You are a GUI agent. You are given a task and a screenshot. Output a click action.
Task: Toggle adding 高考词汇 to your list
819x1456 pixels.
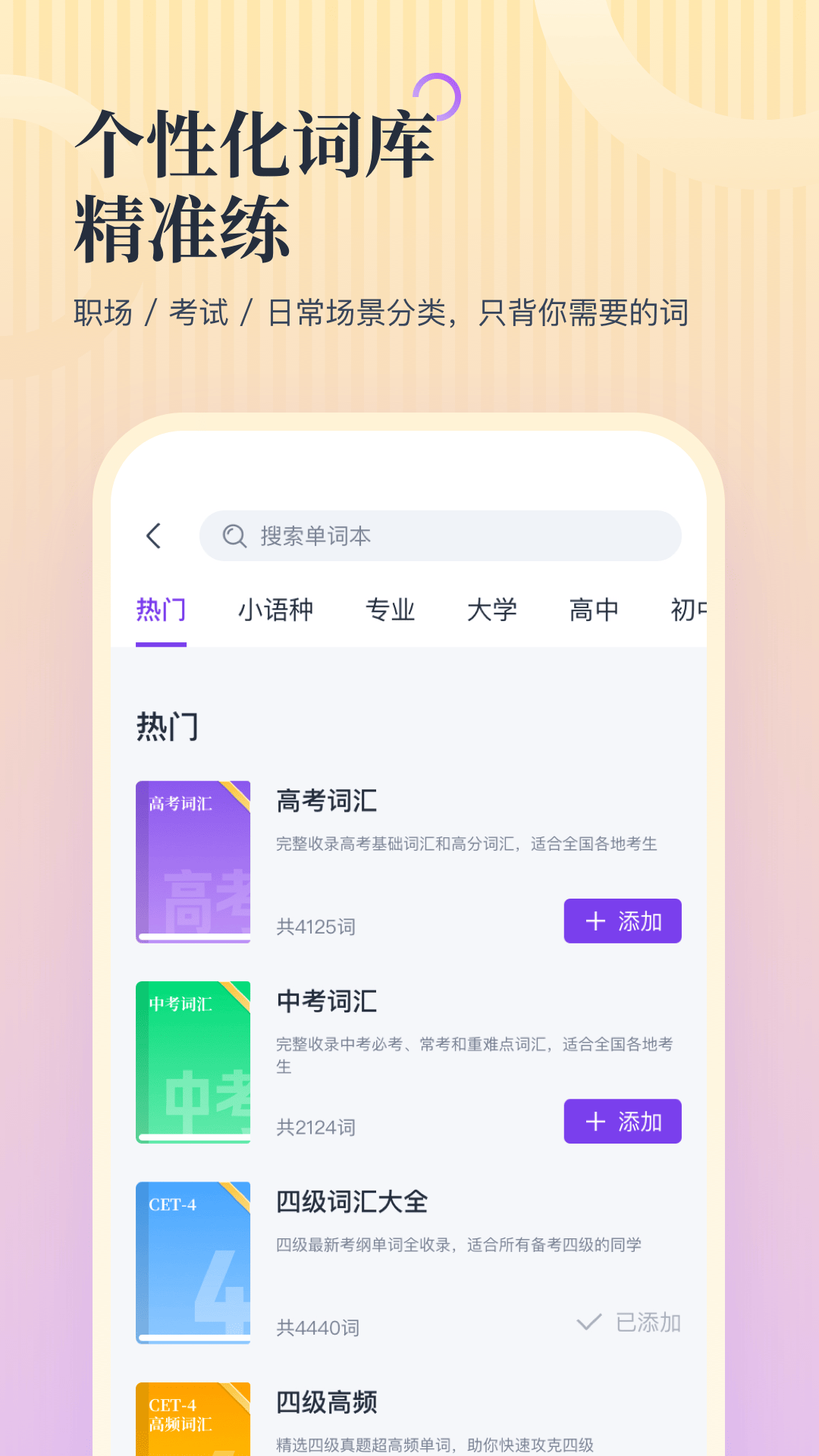point(622,921)
